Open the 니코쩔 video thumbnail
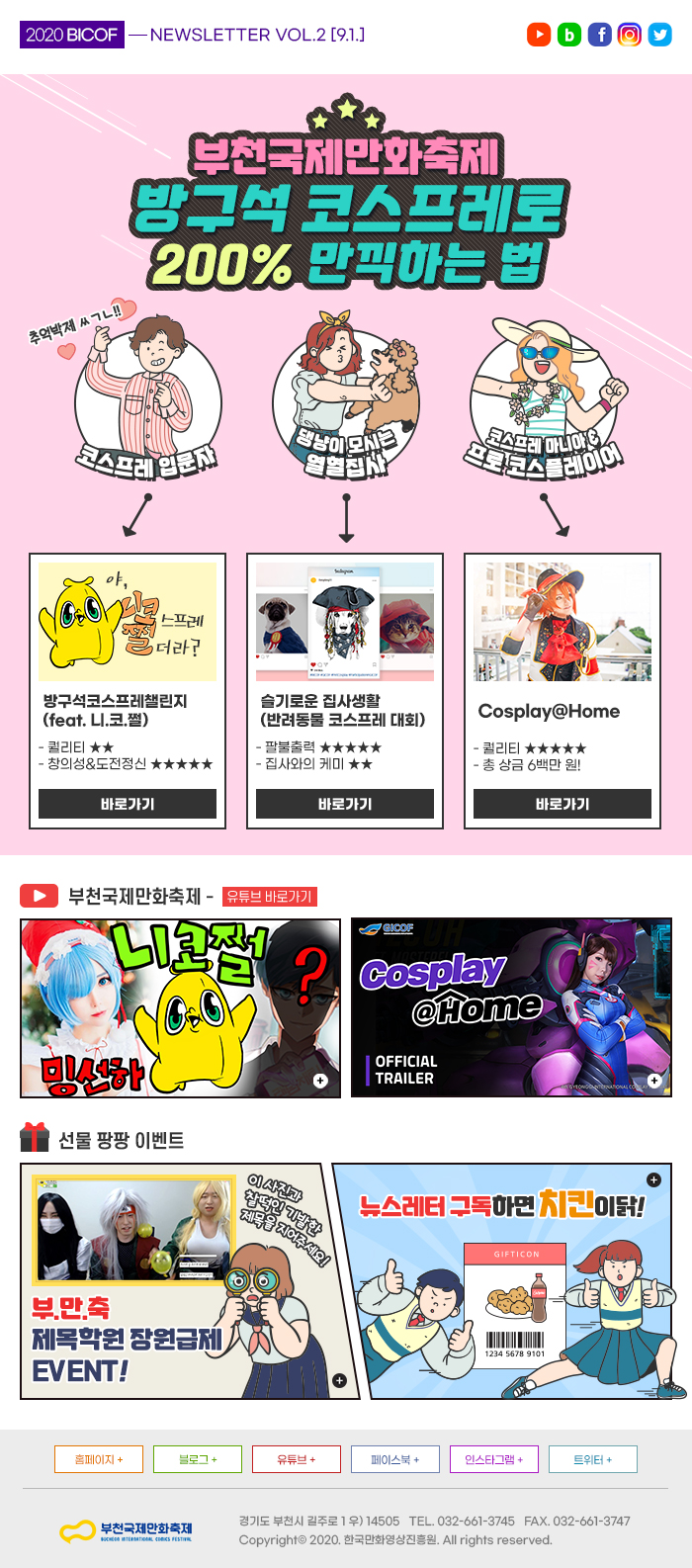Image resolution: width=692 pixels, height=1568 pixels. pyautogui.click(x=180, y=1007)
